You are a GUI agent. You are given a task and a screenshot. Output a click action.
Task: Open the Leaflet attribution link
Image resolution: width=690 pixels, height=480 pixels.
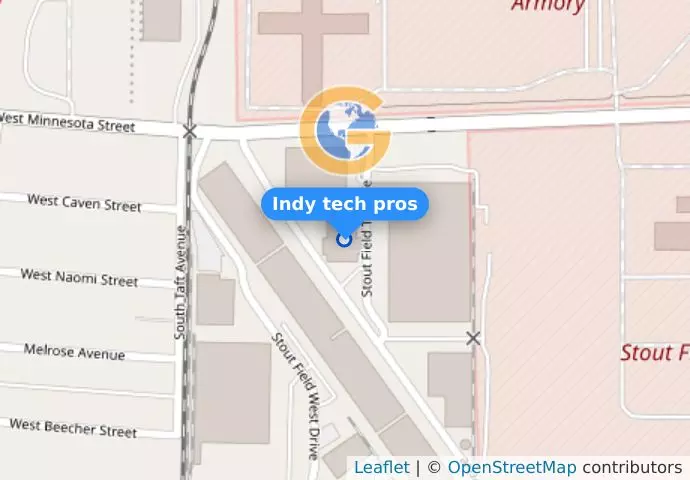381,468
